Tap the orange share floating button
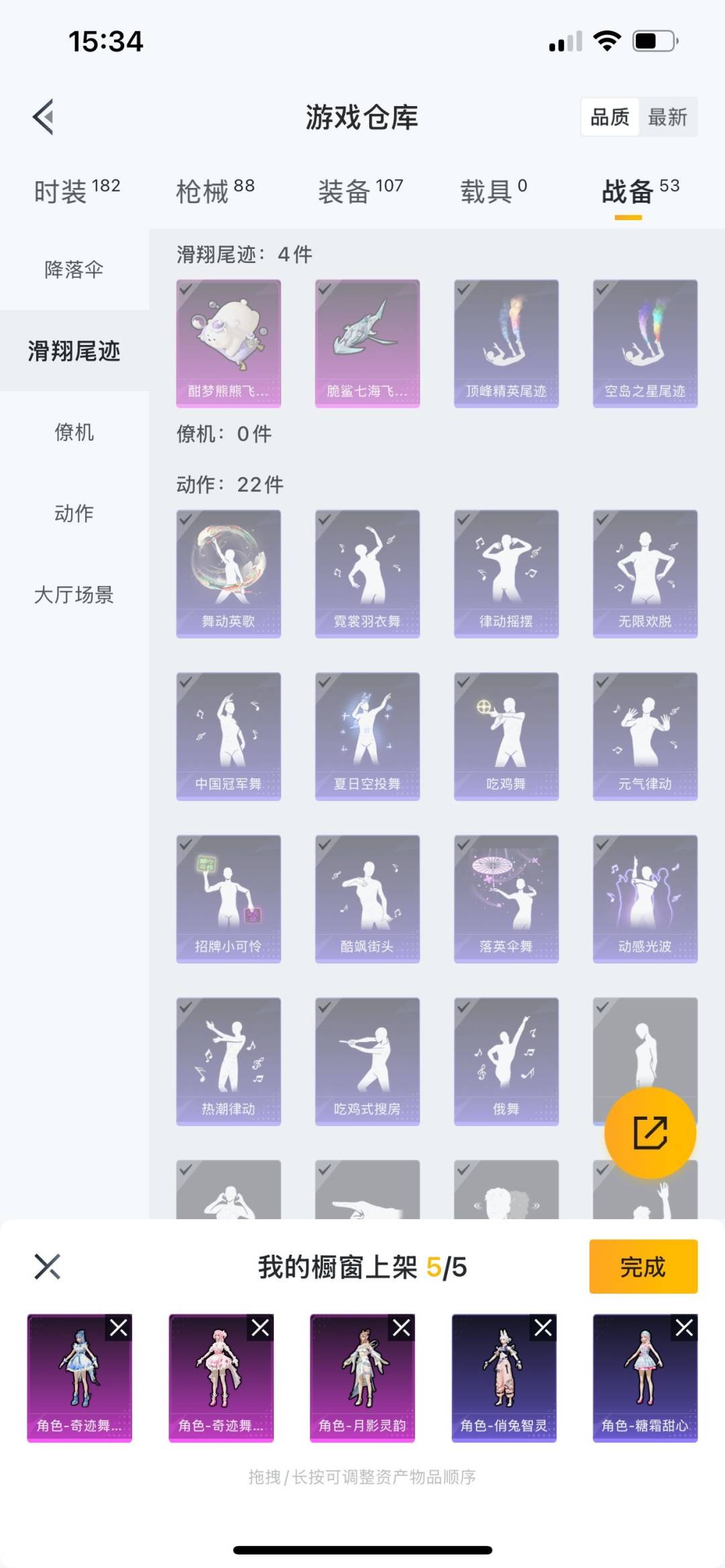Viewport: 725px width, 1568px height. tap(650, 1133)
